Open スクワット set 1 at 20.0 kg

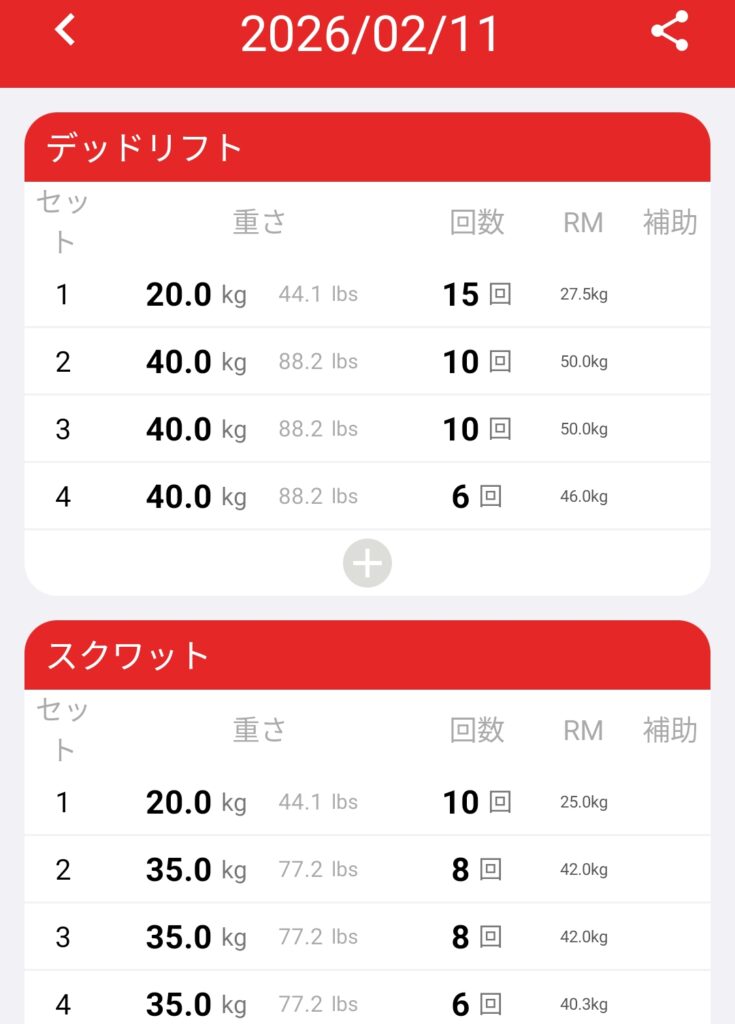click(366, 802)
